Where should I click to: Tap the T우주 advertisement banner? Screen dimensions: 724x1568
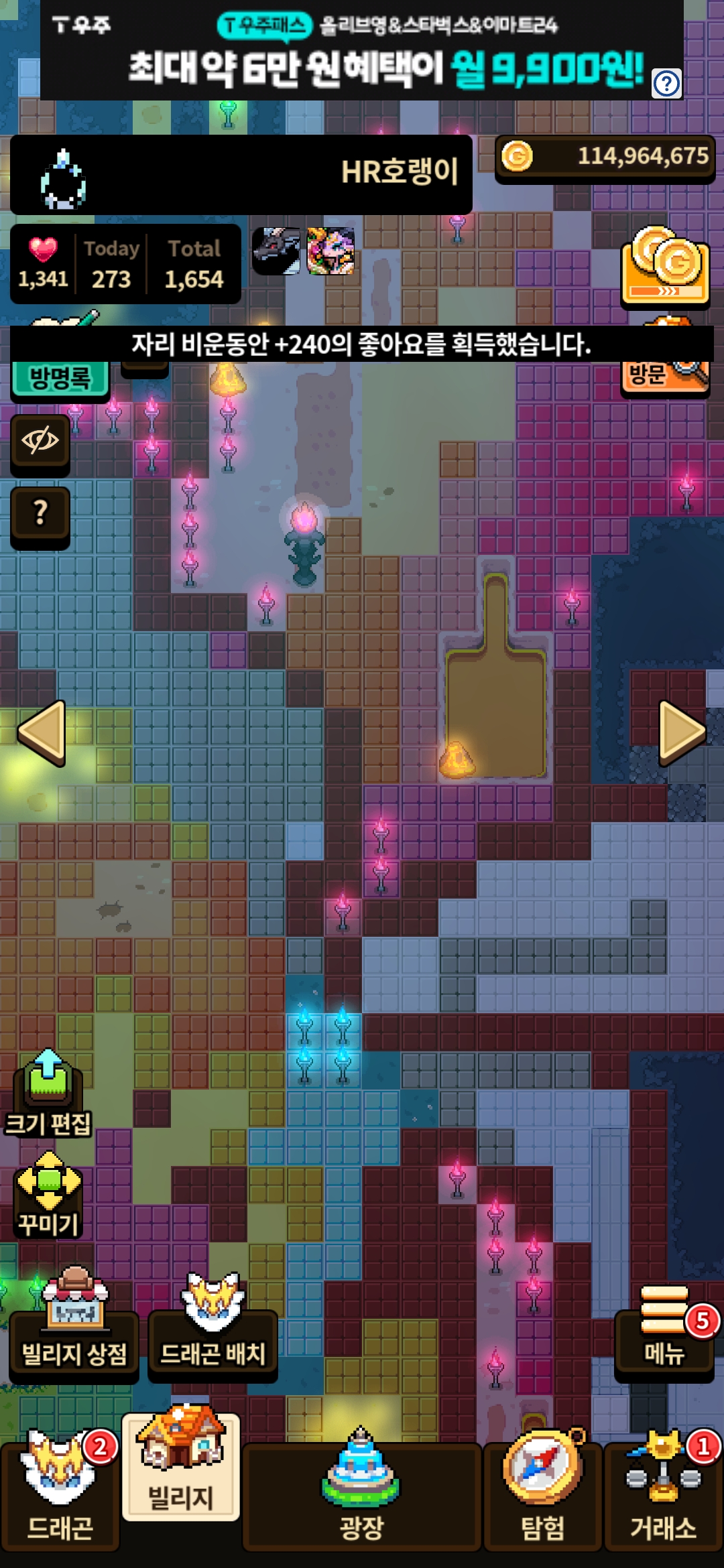[362, 50]
